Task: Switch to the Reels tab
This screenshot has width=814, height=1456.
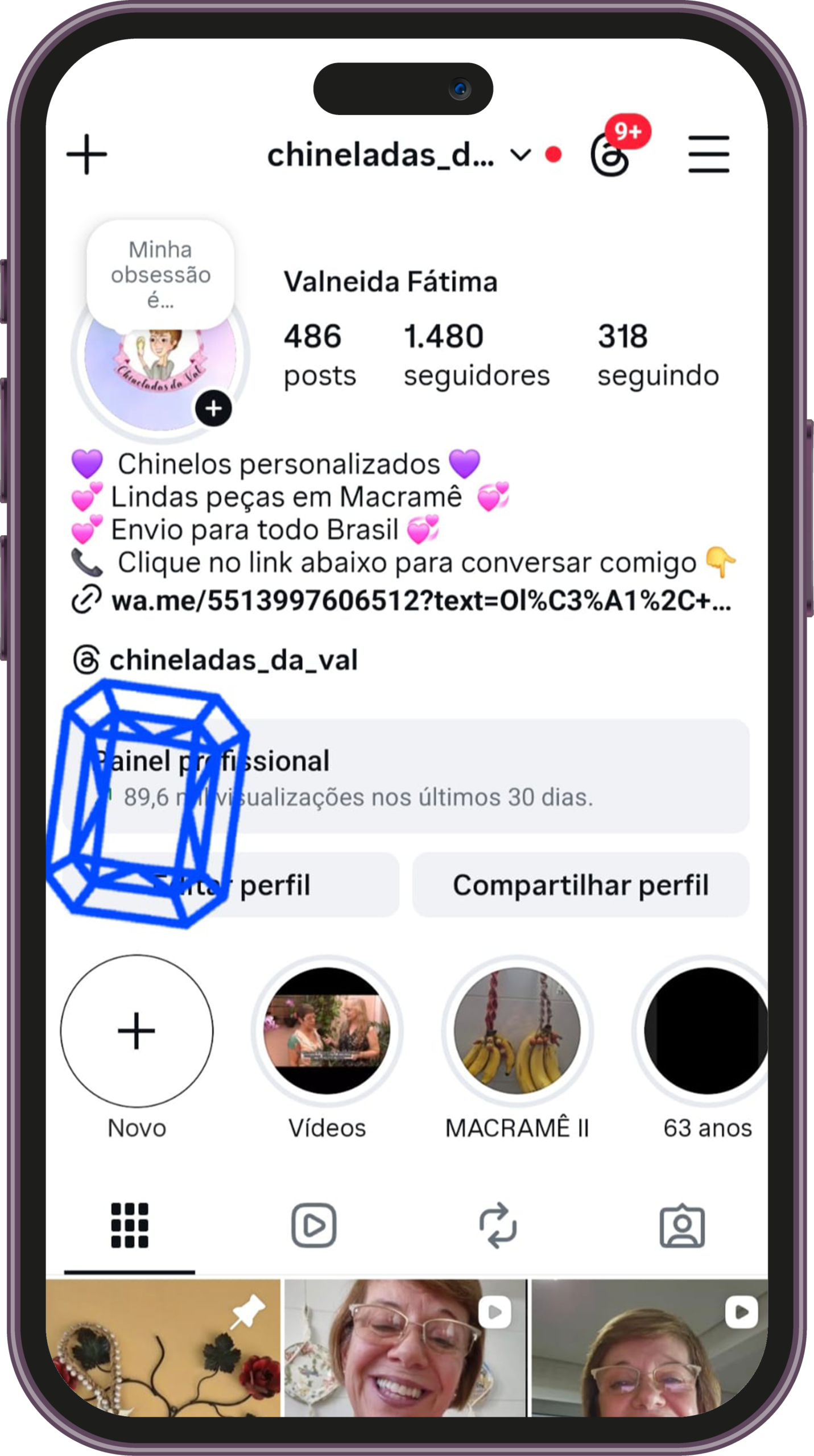Action: [x=313, y=1225]
